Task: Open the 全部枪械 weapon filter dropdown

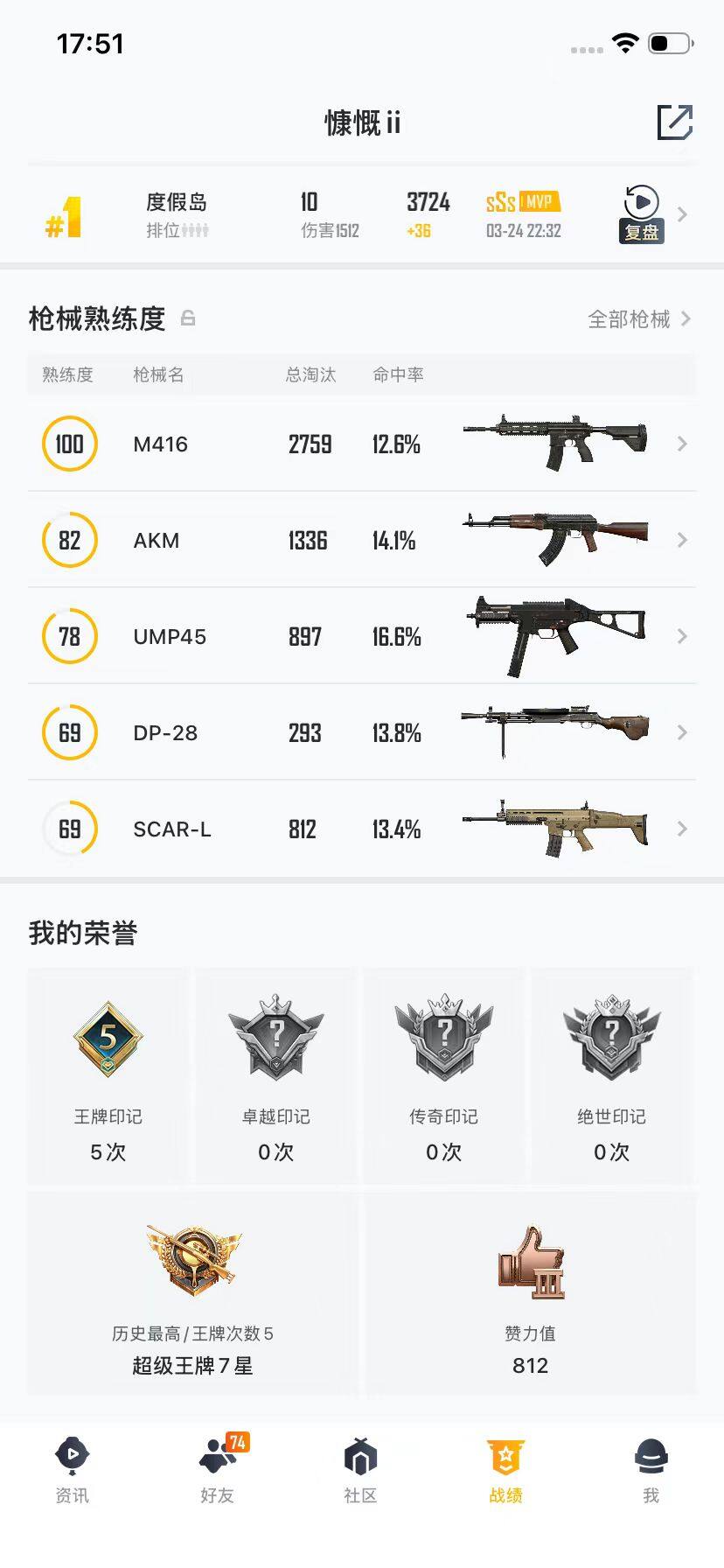Action: click(x=634, y=318)
